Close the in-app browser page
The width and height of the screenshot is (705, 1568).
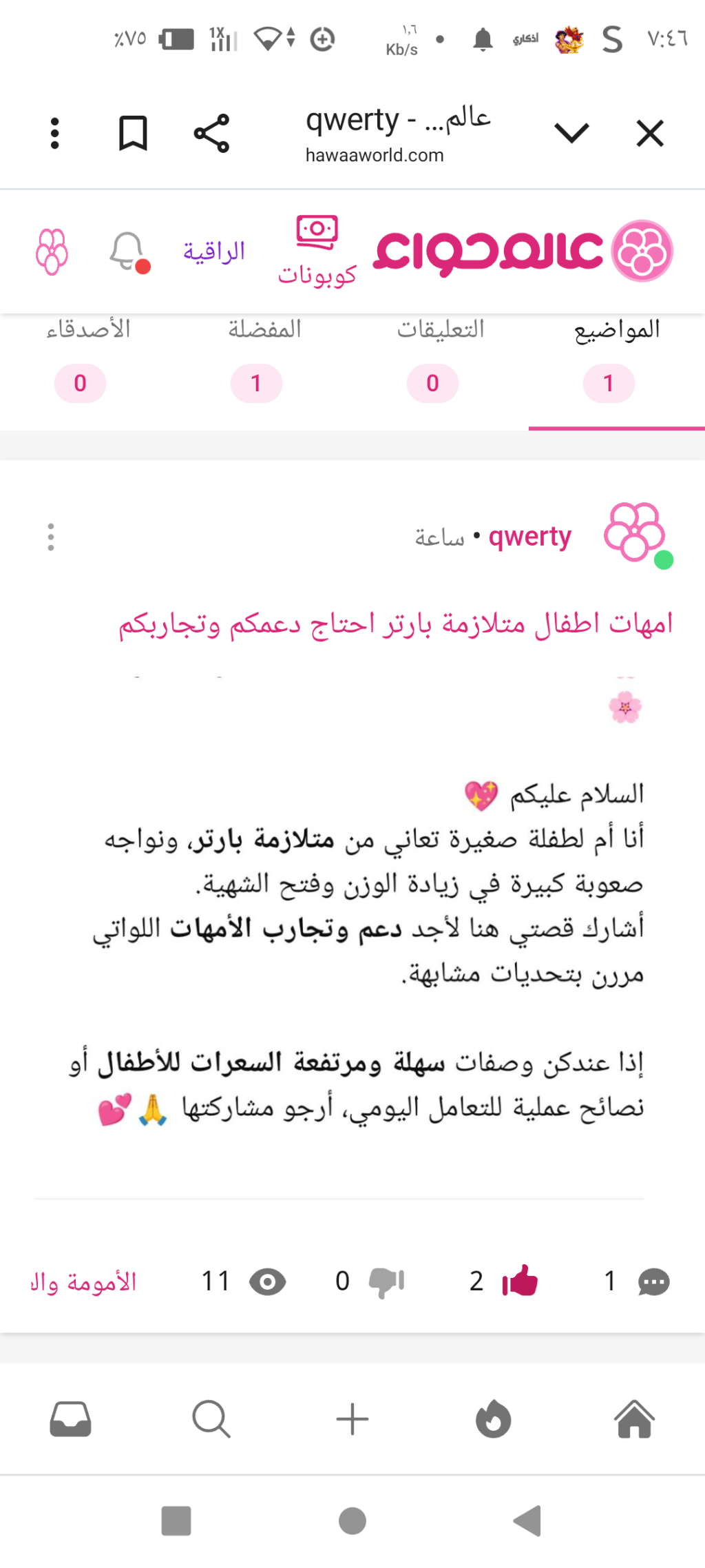[649, 134]
